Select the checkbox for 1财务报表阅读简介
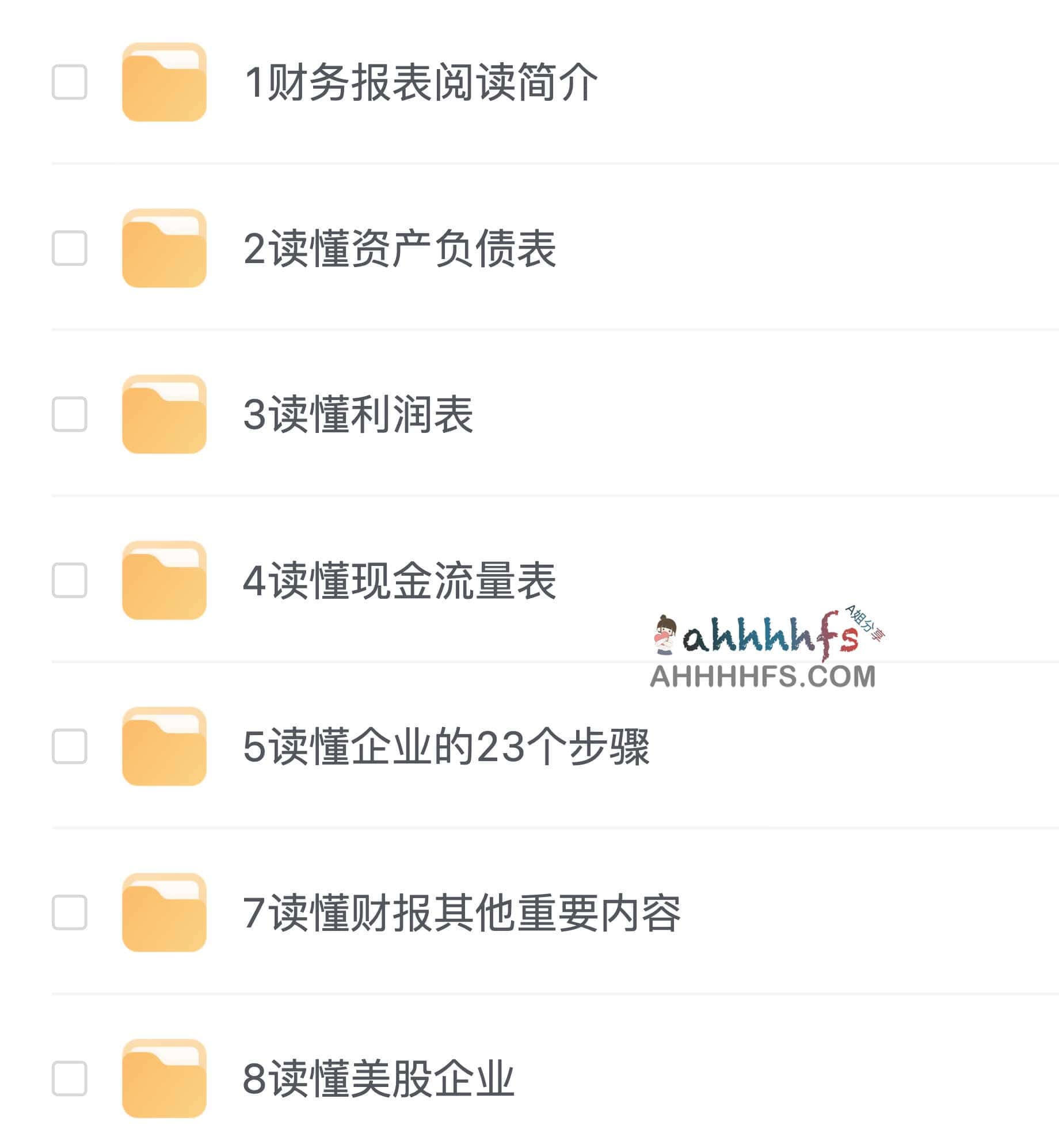This screenshot has width=1059, height=1148. pyautogui.click(x=70, y=82)
